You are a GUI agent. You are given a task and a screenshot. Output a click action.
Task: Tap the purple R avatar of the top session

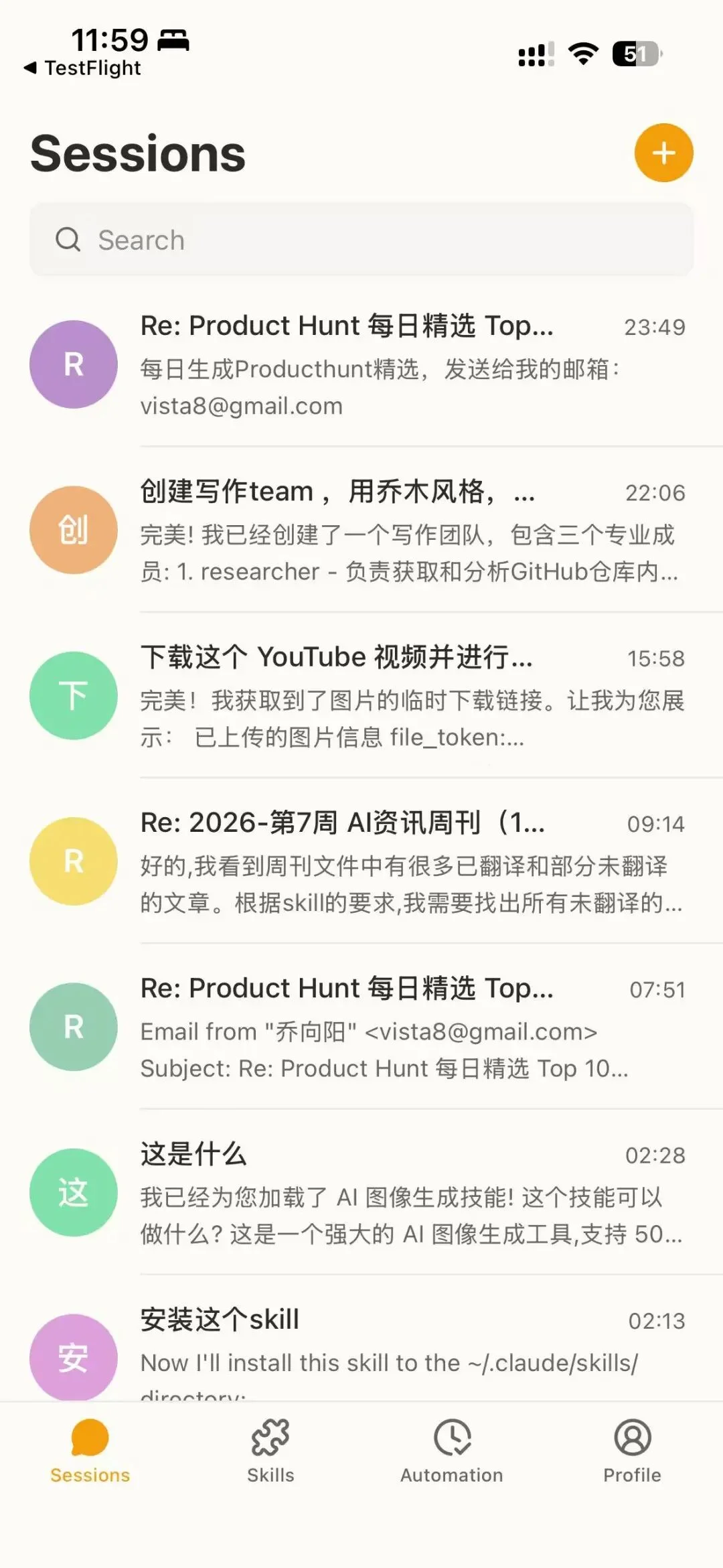[73, 364]
